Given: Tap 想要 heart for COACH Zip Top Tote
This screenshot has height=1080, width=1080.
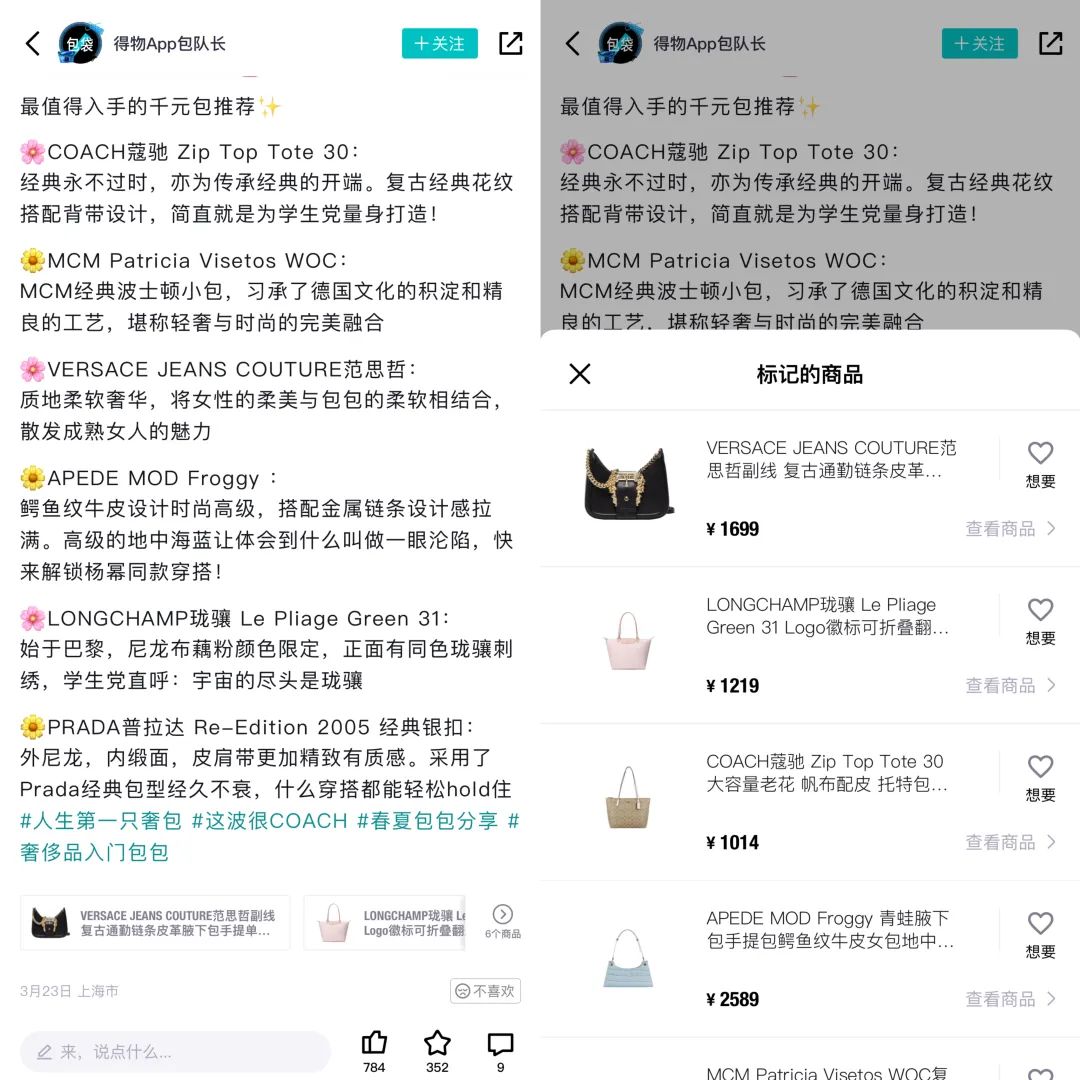Looking at the screenshot, I should [x=1040, y=777].
